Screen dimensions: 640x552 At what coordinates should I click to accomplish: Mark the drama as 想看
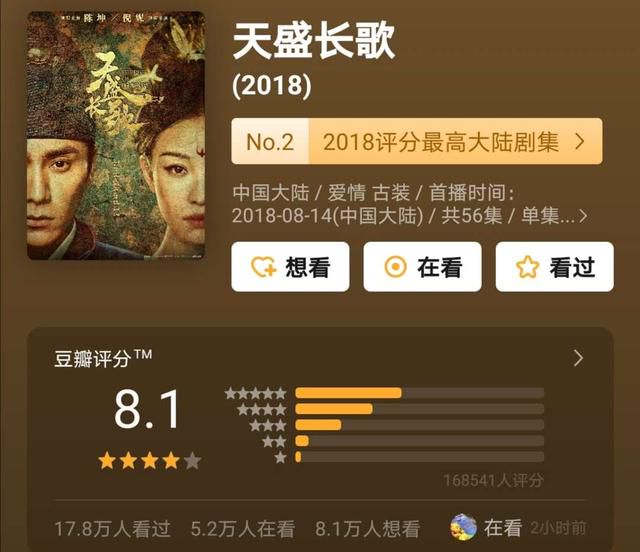[290, 266]
